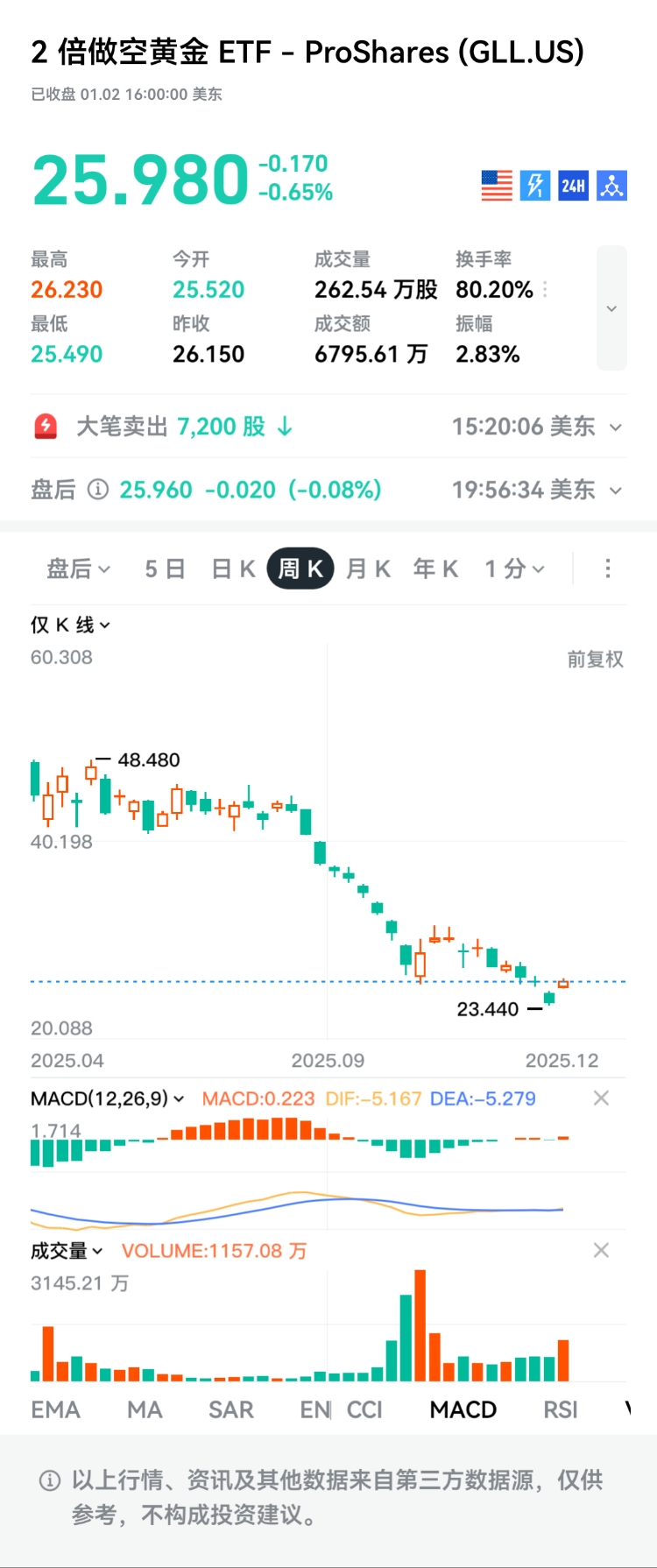Select the 周K chart tab
The width and height of the screenshot is (657, 1568).
(x=300, y=569)
